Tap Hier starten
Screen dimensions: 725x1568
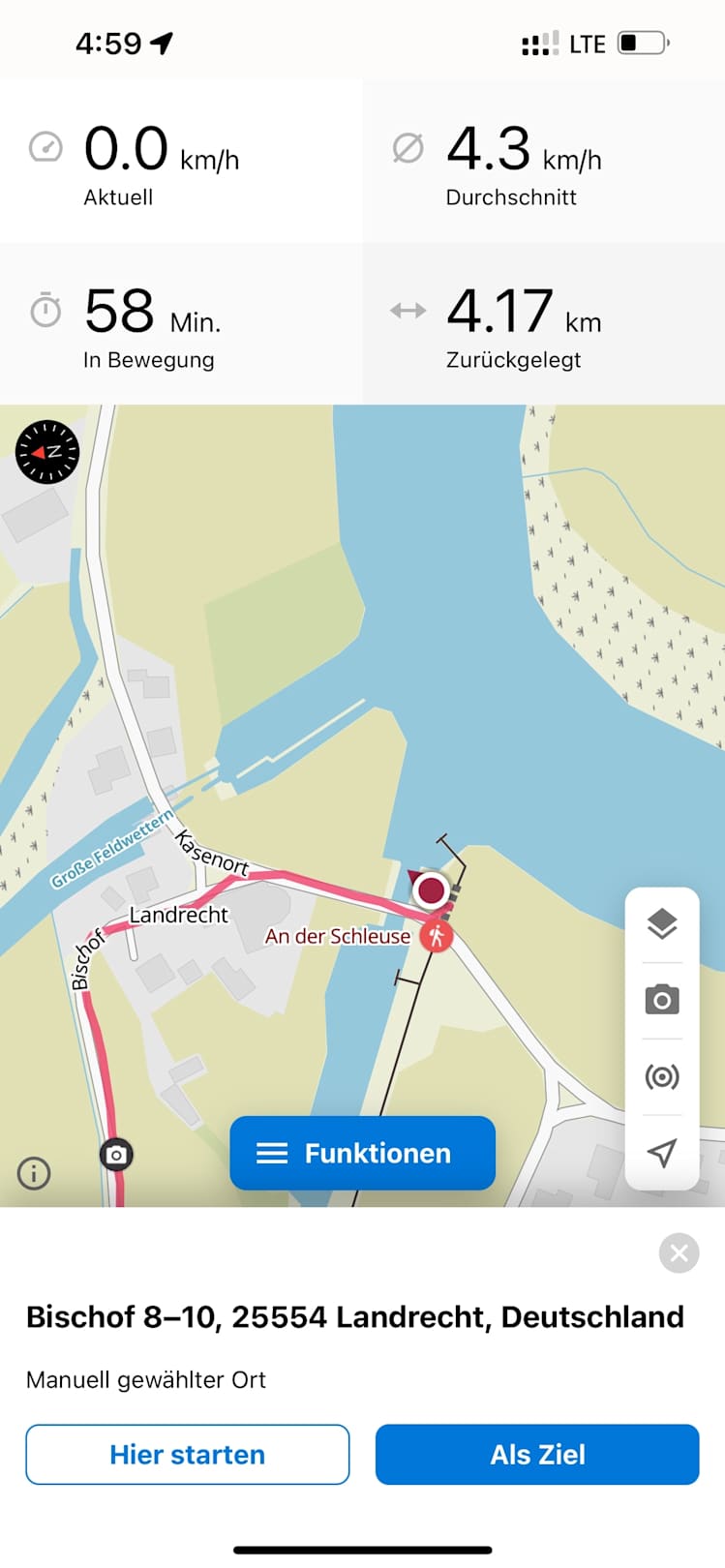187,1454
